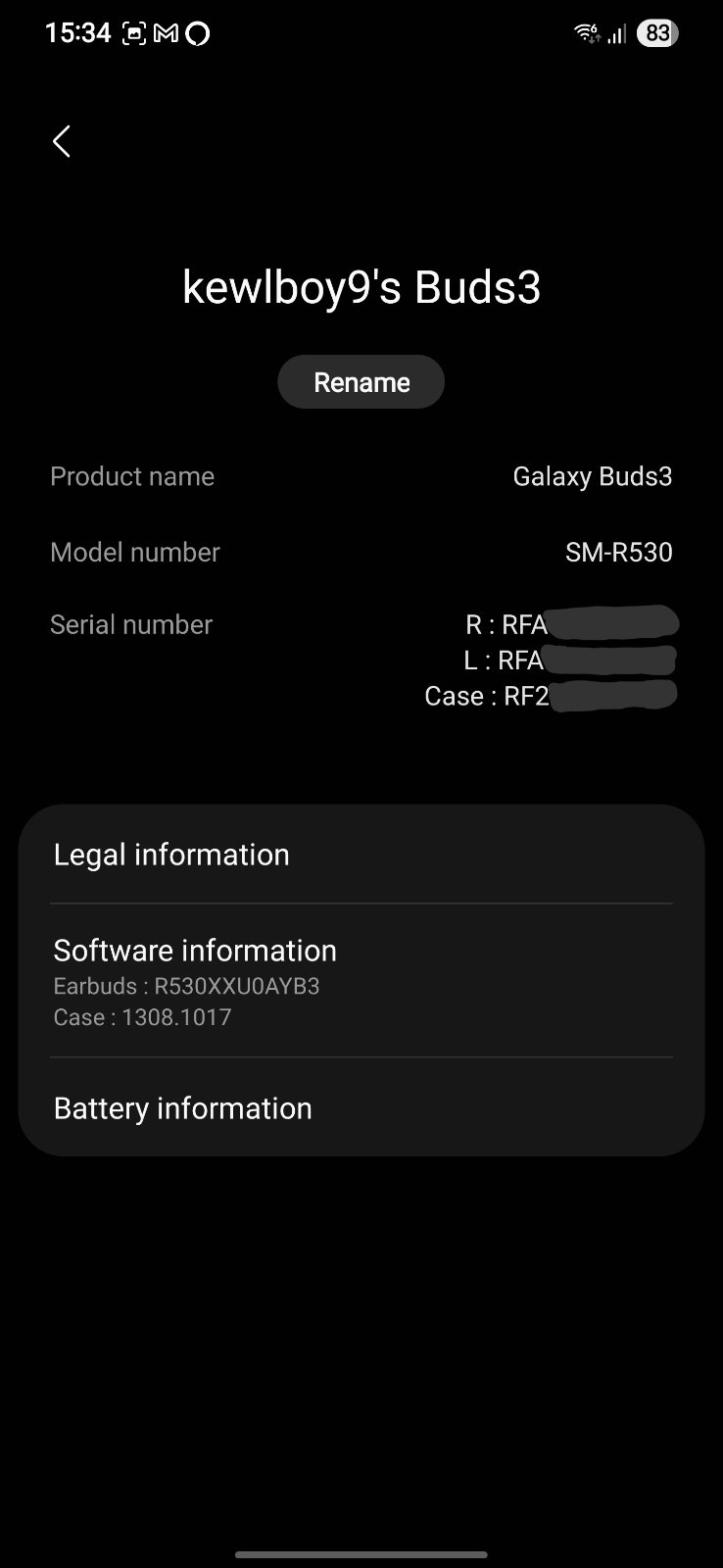Open Battery information
The height and width of the screenshot is (1568, 723).
tap(361, 1108)
